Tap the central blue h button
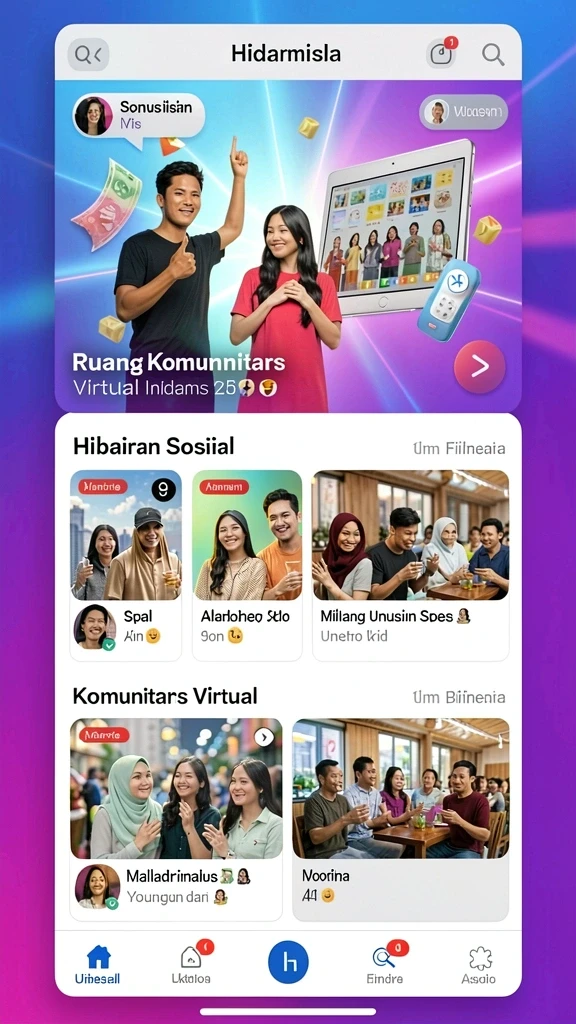The width and height of the screenshot is (576, 1024). [x=288, y=963]
